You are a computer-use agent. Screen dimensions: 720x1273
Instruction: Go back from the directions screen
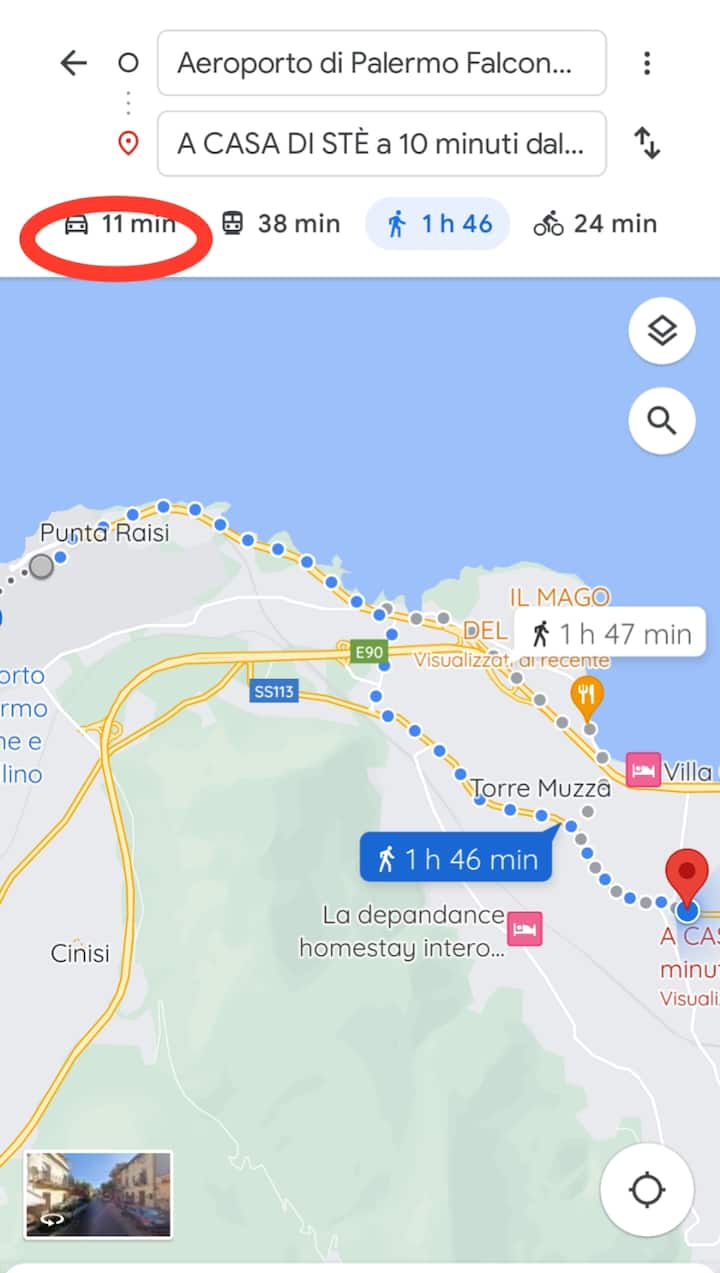tap(74, 64)
